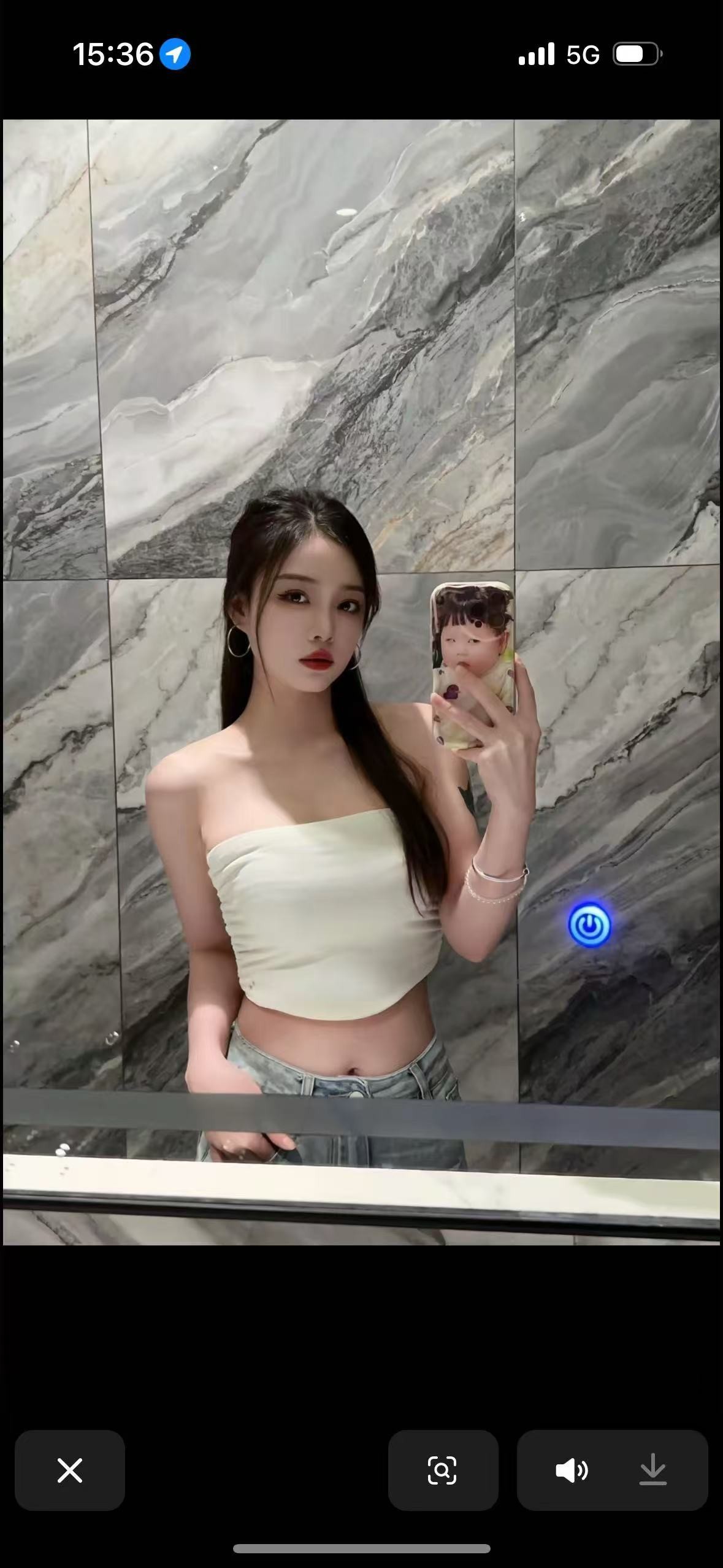Search within this image
Screen dimensions: 723x1568
pos(442,1470)
